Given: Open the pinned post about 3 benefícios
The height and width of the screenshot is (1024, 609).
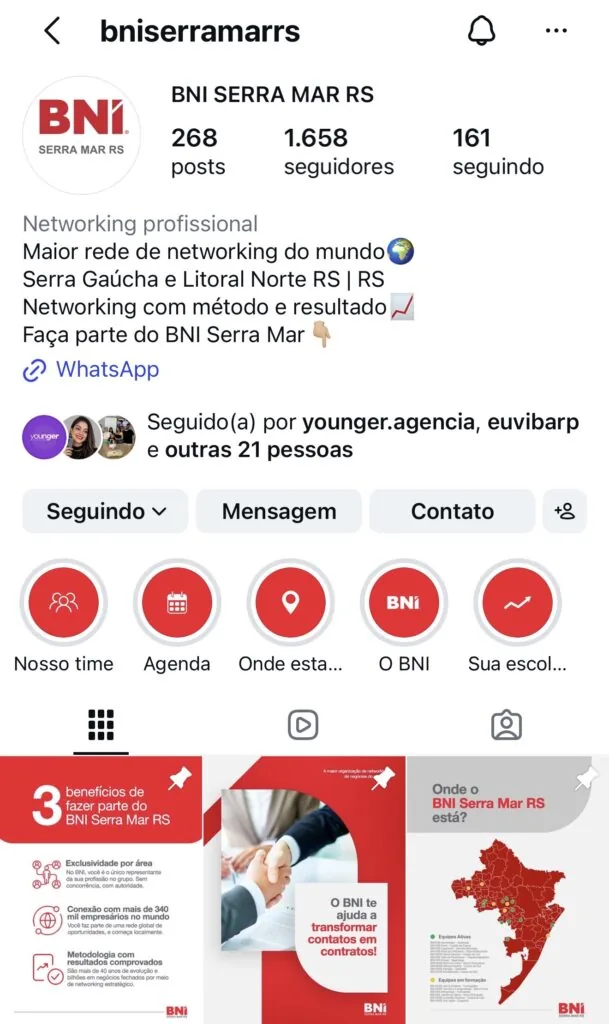Looking at the screenshot, I should (101, 890).
